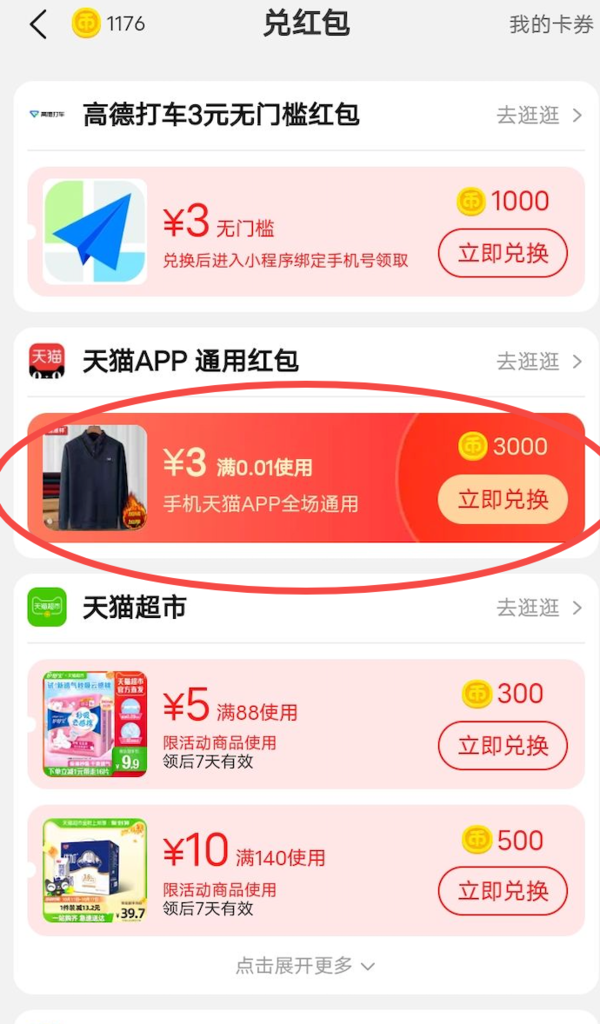Redeem the ¥5 满88 coupon for 300 coins
Image resolution: width=600 pixels, height=1024 pixels.
pos(503,746)
